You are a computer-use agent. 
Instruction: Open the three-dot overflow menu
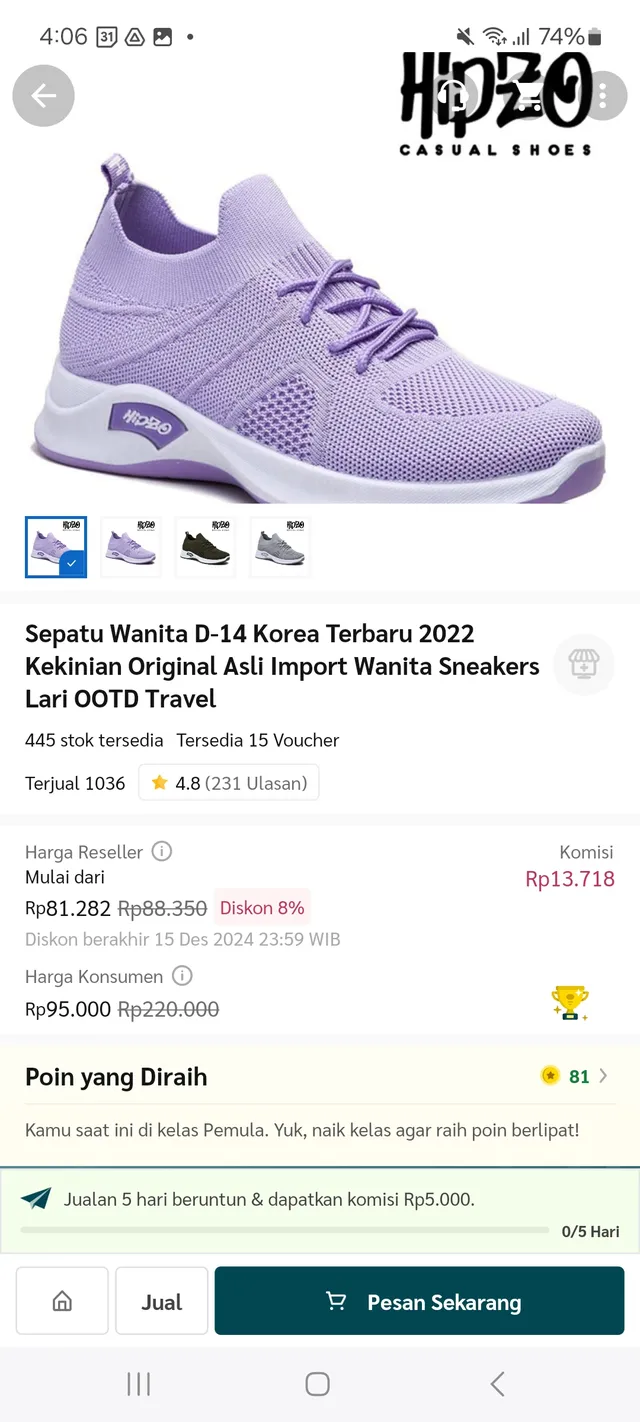tap(603, 96)
